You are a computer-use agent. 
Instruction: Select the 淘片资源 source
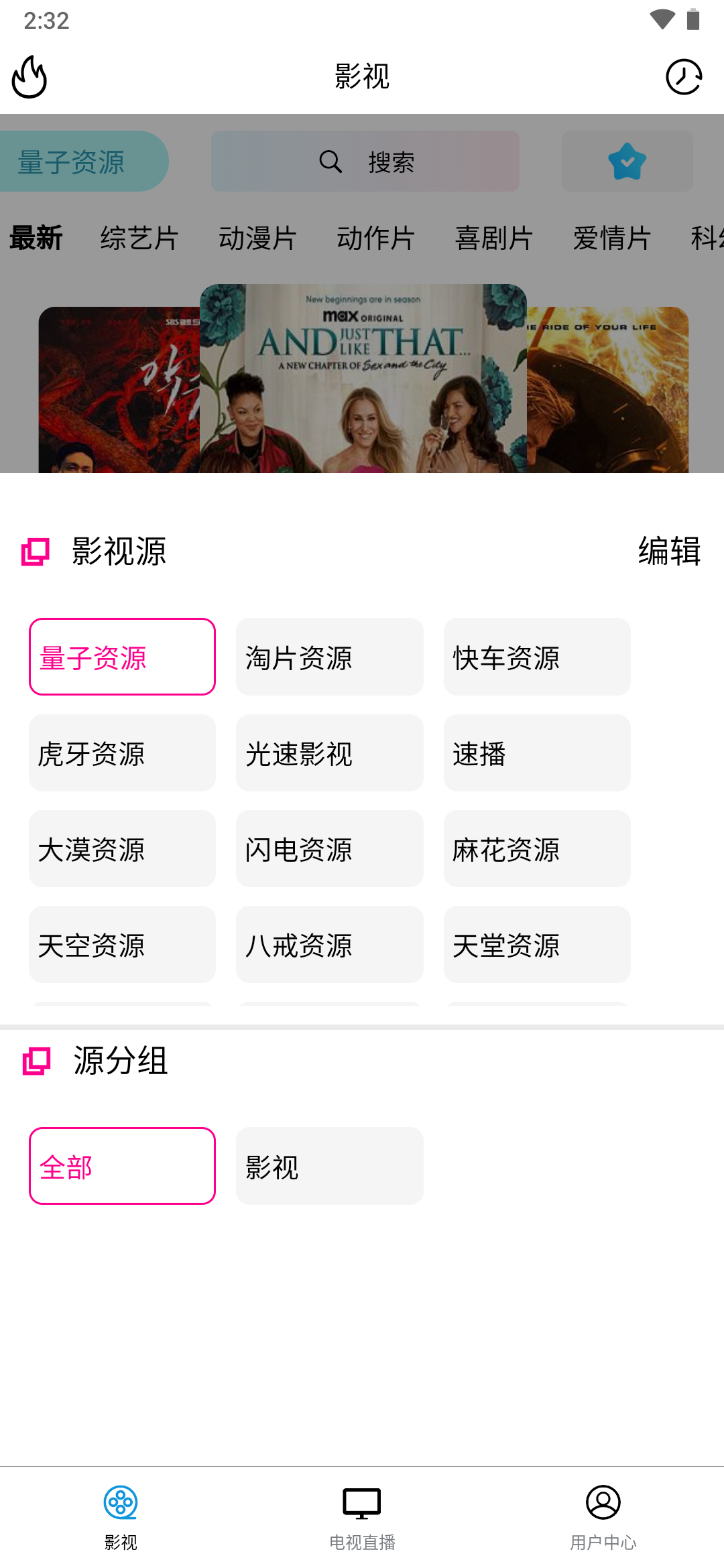click(x=329, y=657)
